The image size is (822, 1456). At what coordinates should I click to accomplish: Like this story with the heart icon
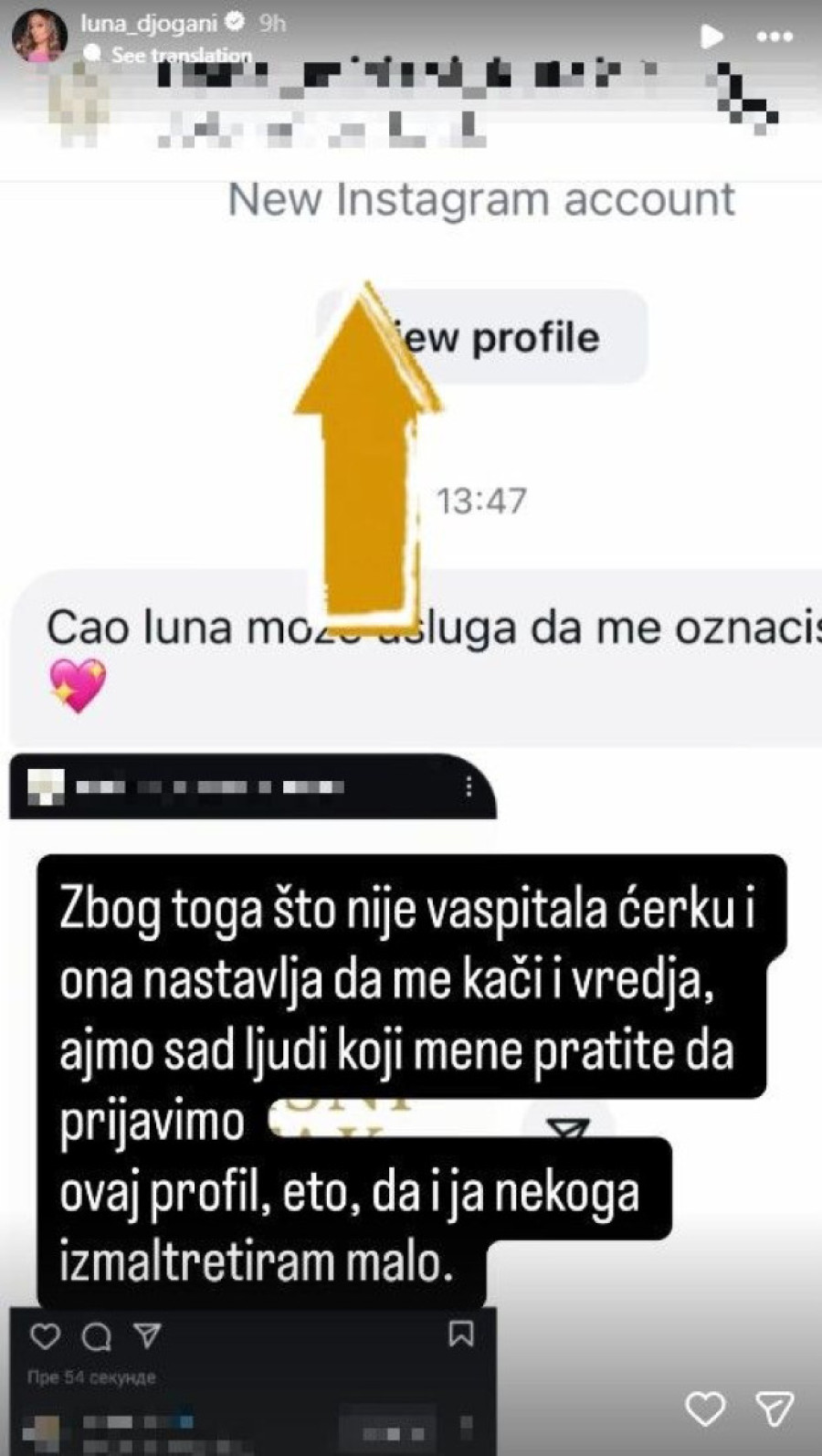click(705, 1409)
